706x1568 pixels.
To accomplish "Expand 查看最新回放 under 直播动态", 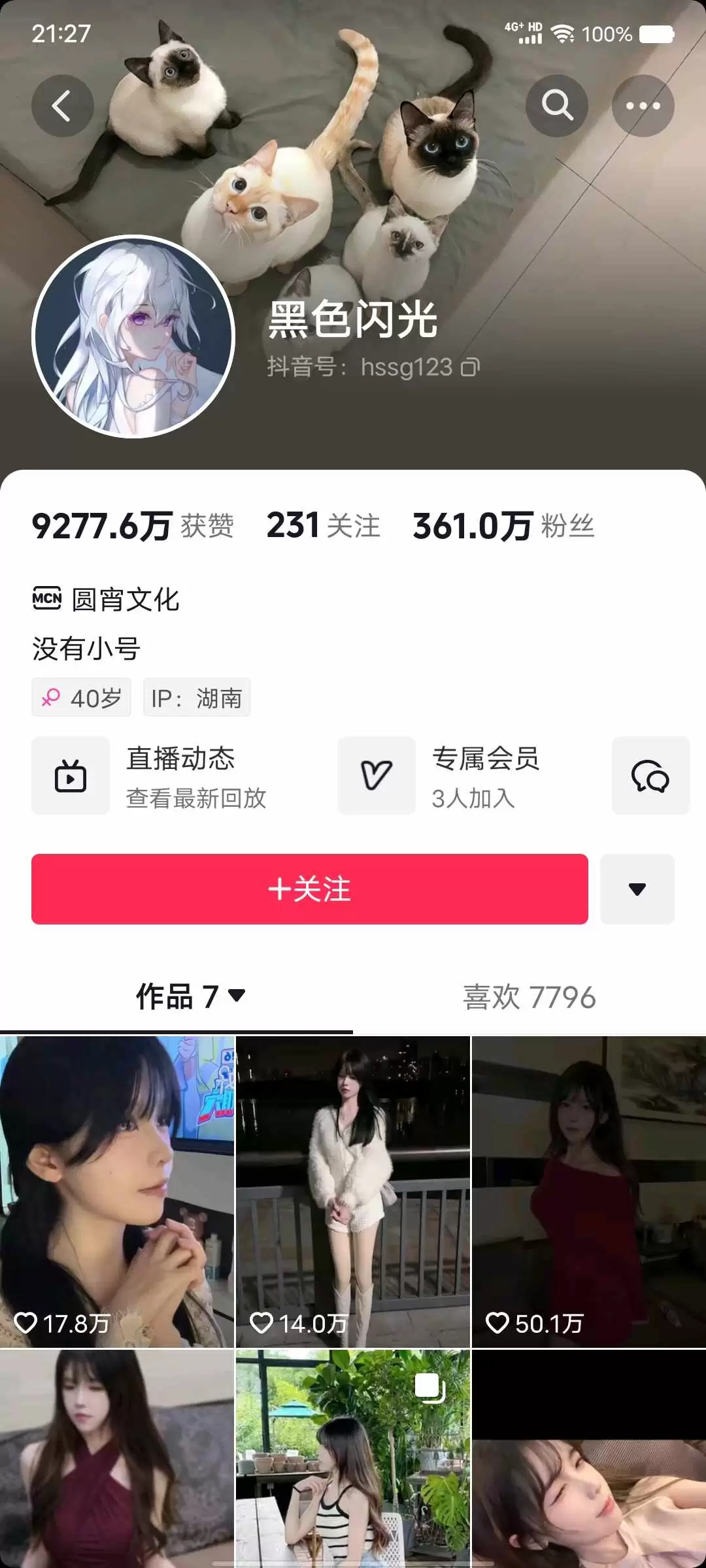I will 197,800.
